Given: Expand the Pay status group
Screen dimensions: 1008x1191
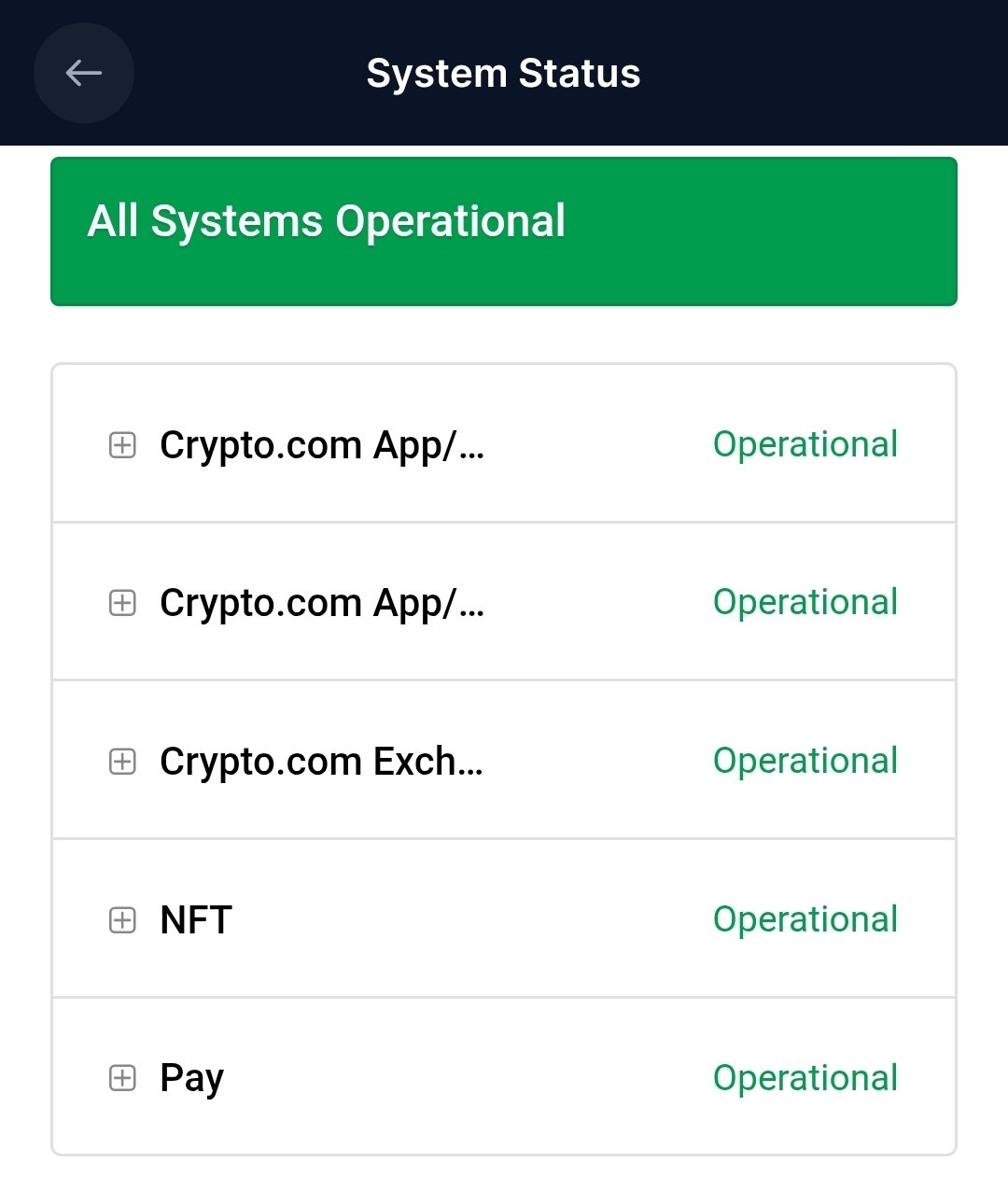Looking at the screenshot, I should coord(122,1078).
